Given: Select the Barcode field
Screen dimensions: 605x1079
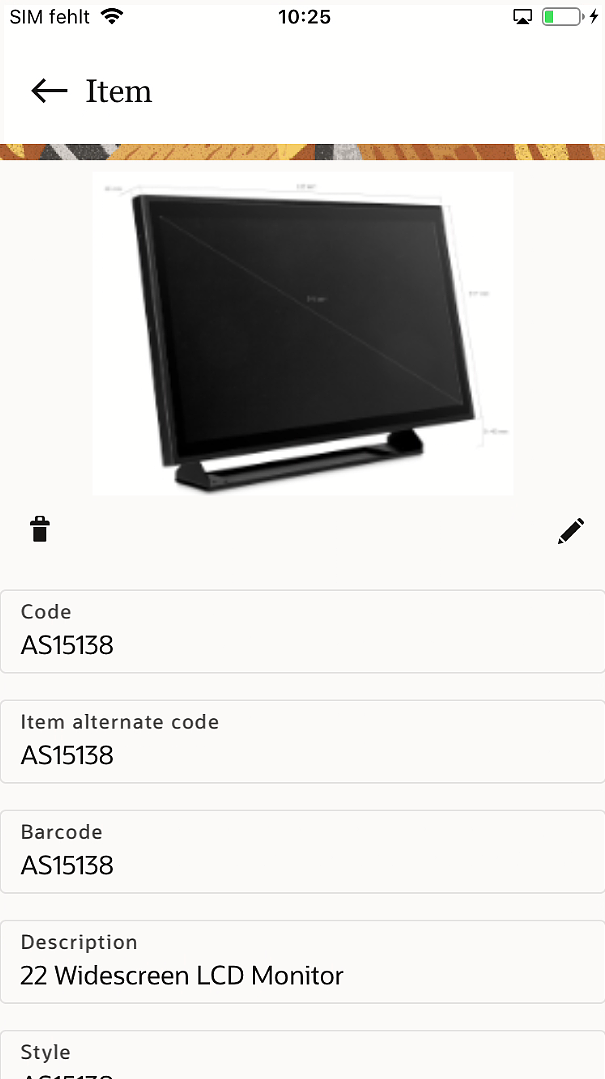Looking at the screenshot, I should pos(302,851).
